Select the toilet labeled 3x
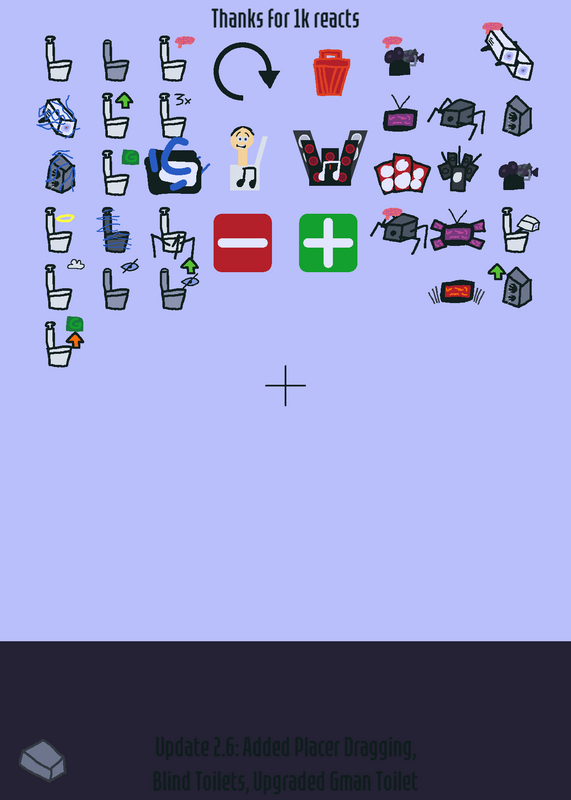The image size is (571, 800). click(x=174, y=115)
